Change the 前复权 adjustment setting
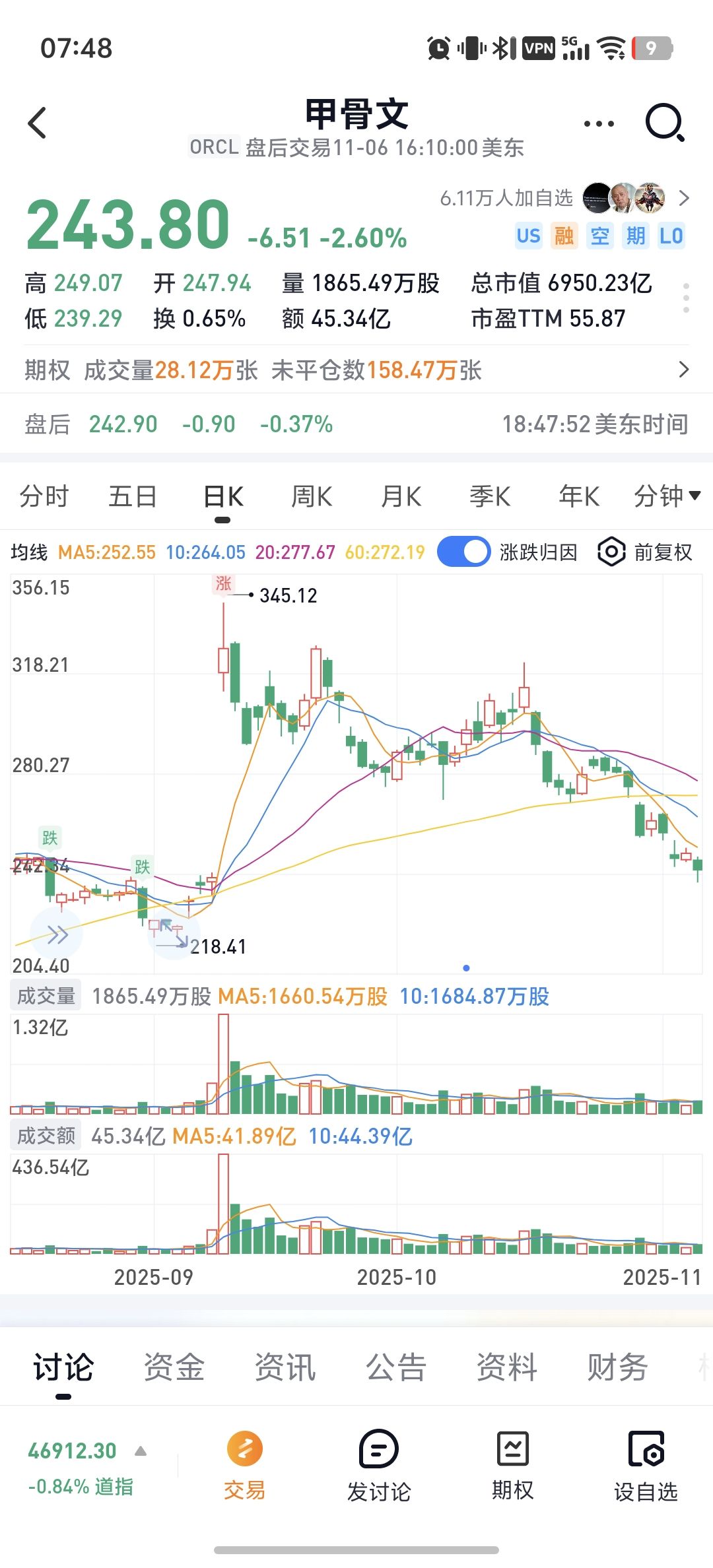Viewport: 713px width, 1568px height. (x=645, y=552)
